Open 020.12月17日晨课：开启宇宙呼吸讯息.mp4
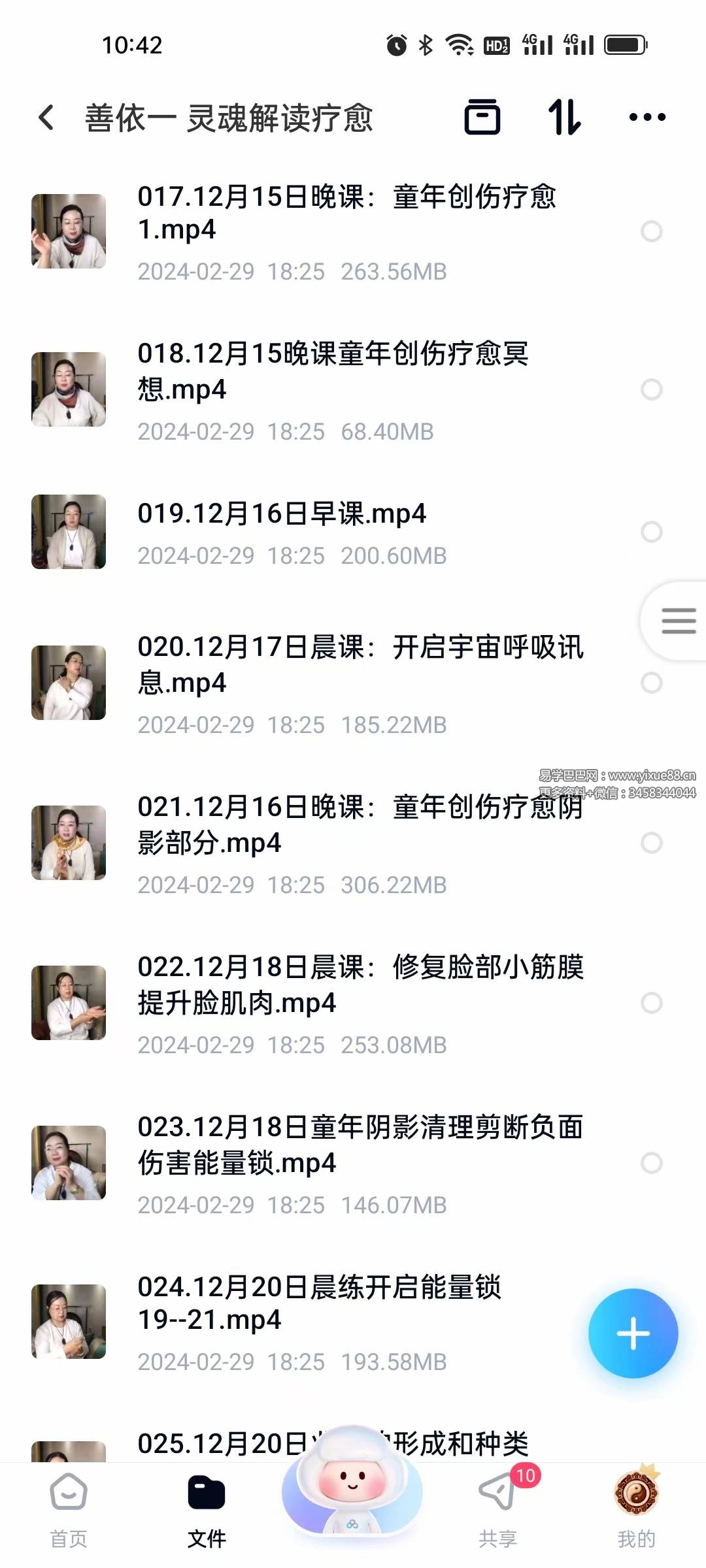Image resolution: width=706 pixels, height=1568 pixels. 360,664
